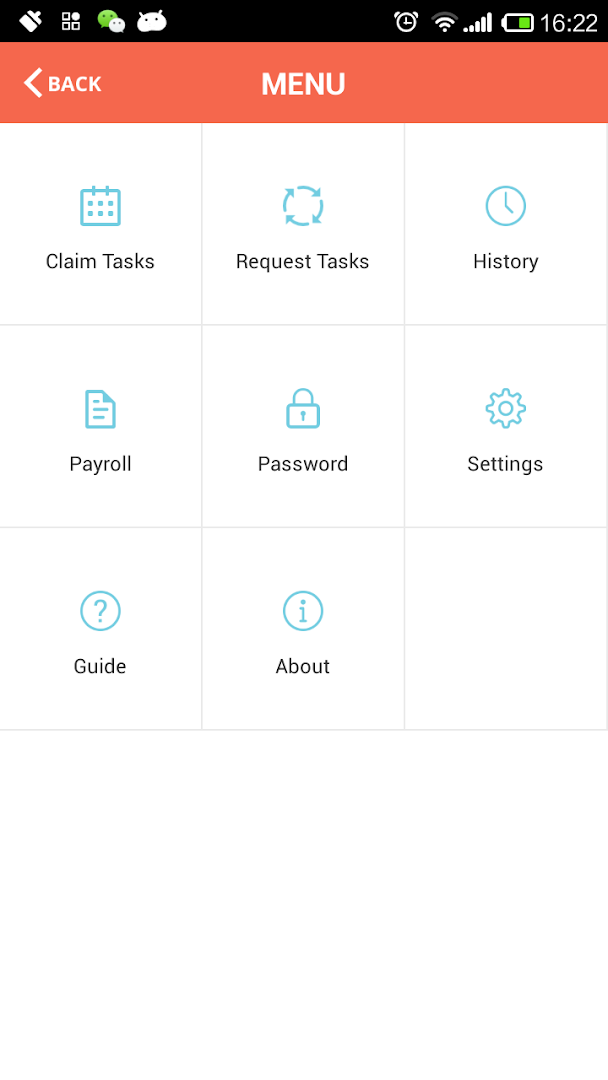Open Settings

505,428
